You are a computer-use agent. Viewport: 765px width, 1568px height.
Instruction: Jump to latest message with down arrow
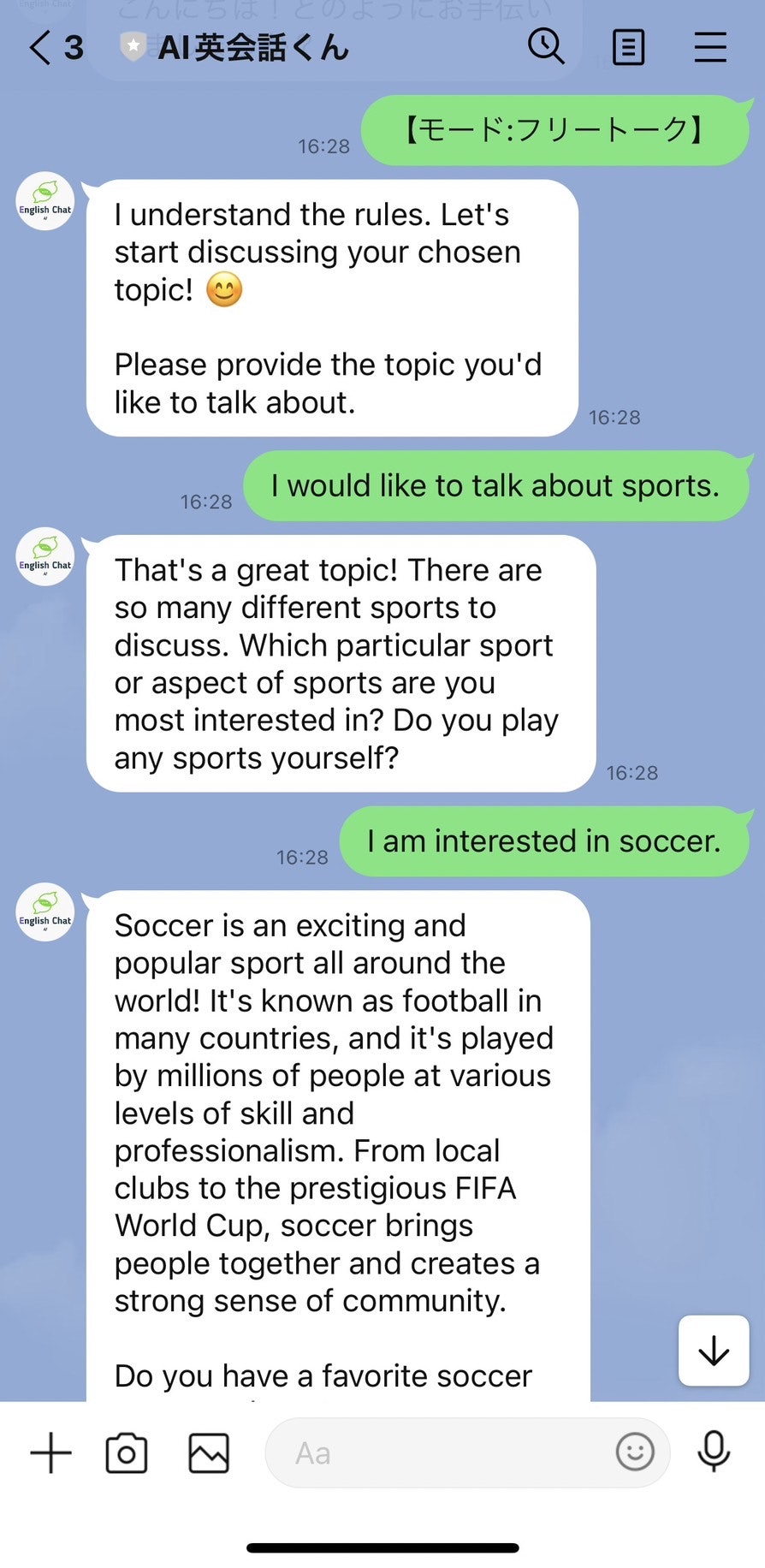[713, 1350]
